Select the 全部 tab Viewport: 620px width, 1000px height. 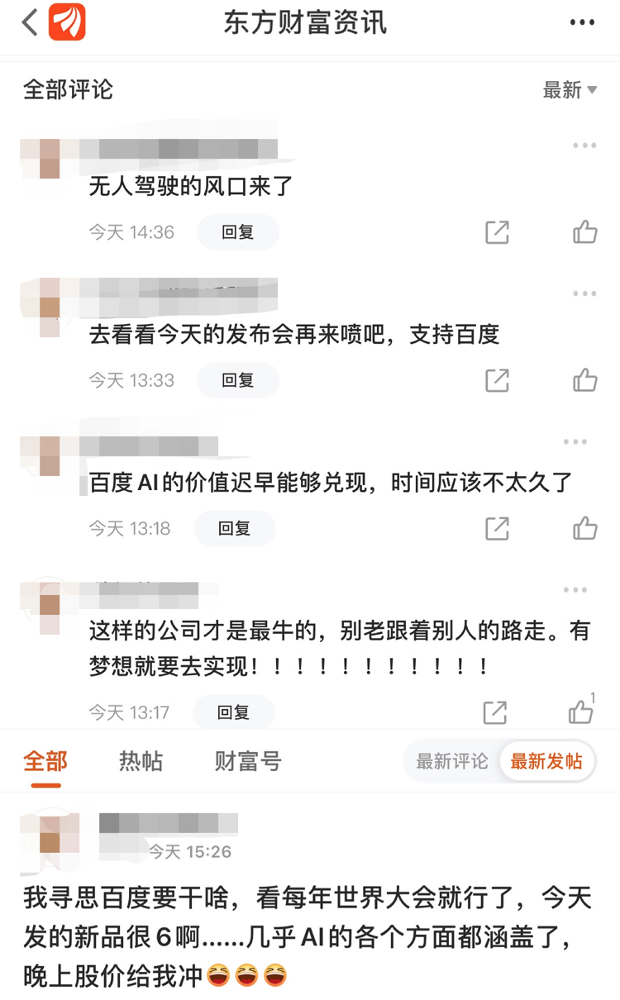click(45, 761)
